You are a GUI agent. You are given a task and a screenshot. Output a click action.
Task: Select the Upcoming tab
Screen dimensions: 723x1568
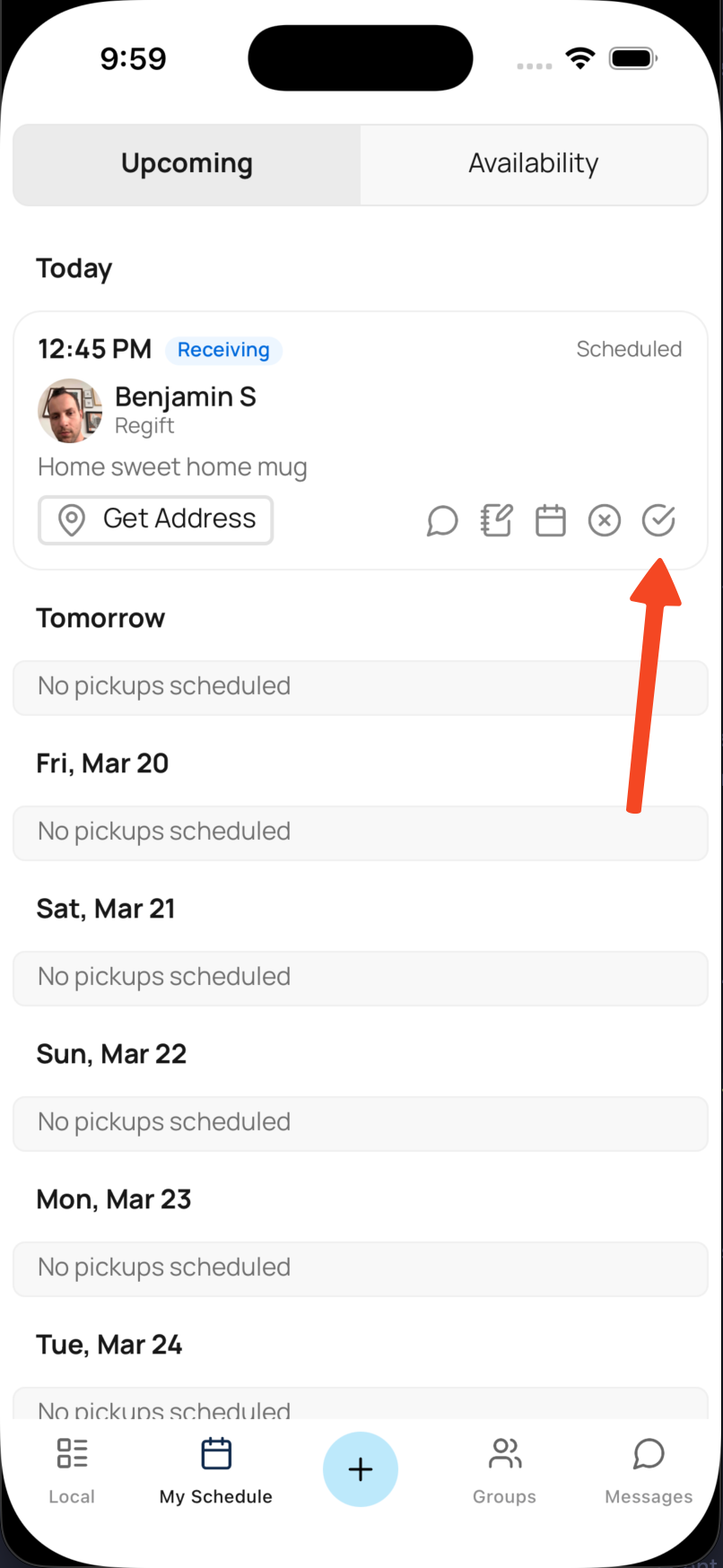point(186,164)
